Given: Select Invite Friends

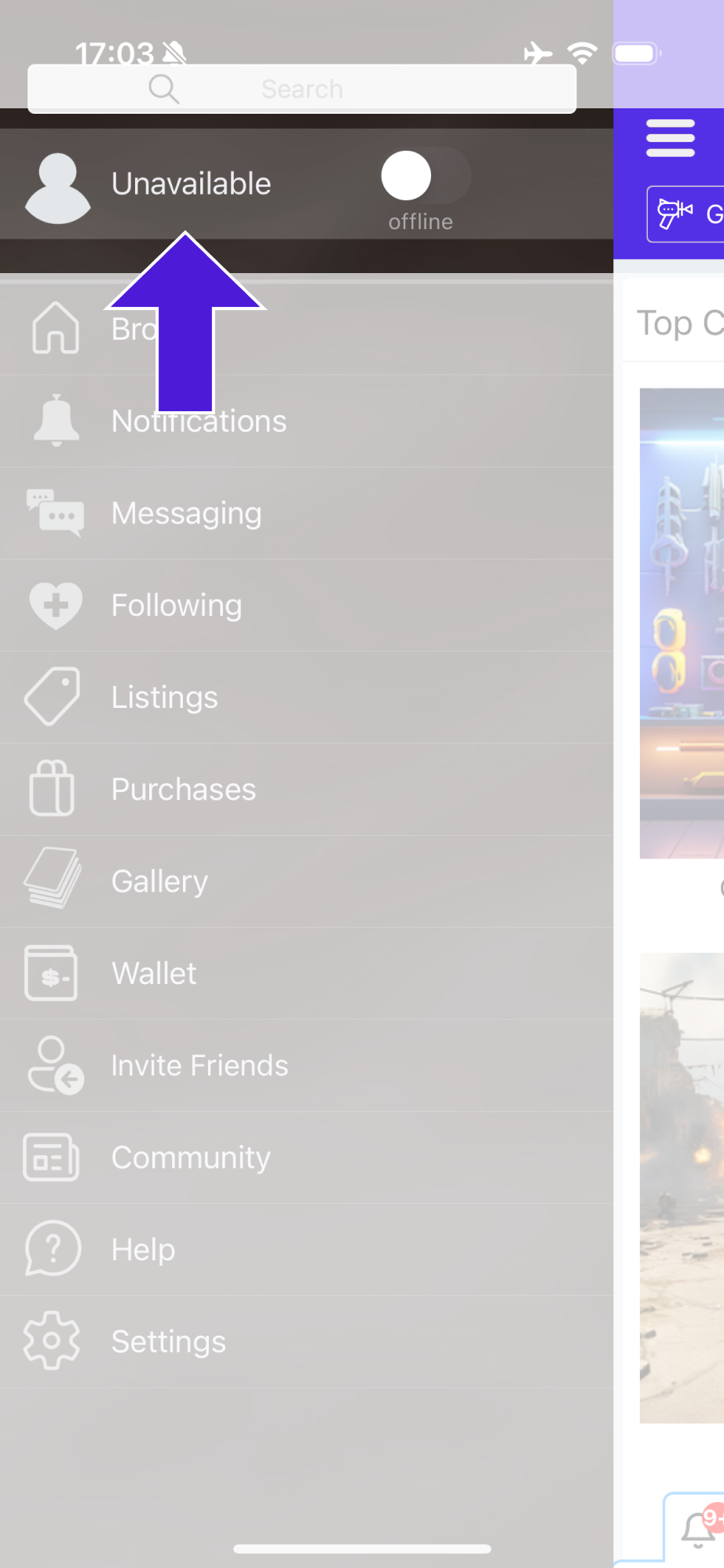Looking at the screenshot, I should click(199, 1065).
